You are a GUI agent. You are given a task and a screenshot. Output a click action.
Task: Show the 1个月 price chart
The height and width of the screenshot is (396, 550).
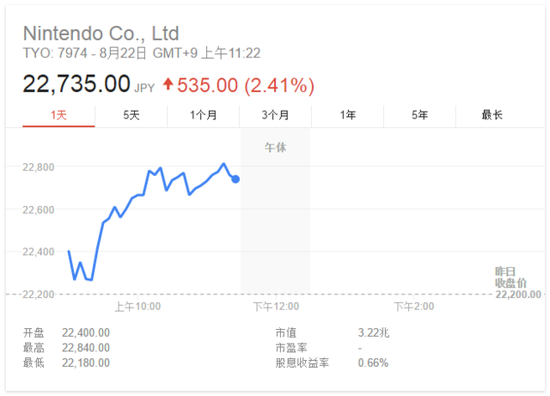(x=203, y=115)
